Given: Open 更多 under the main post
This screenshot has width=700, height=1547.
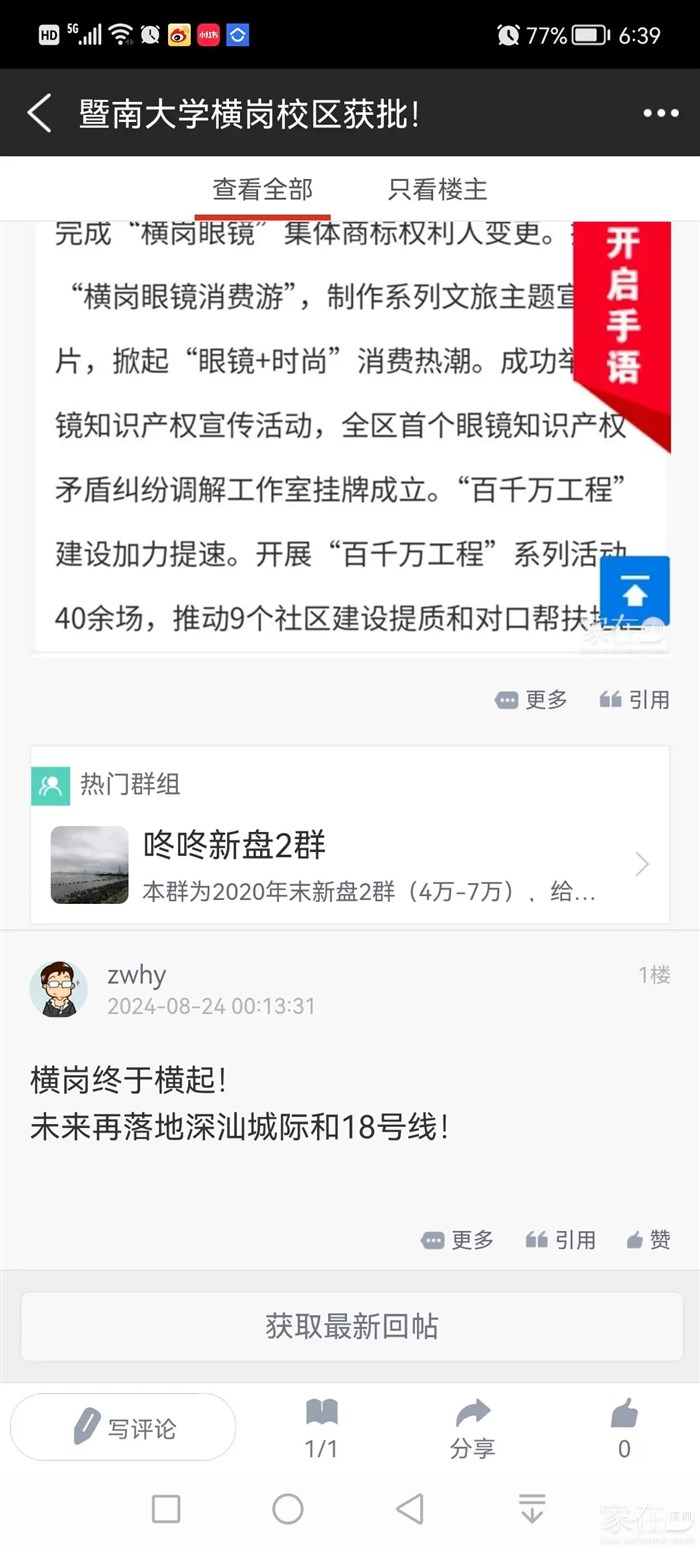Looking at the screenshot, I should [x=532, y=700].
